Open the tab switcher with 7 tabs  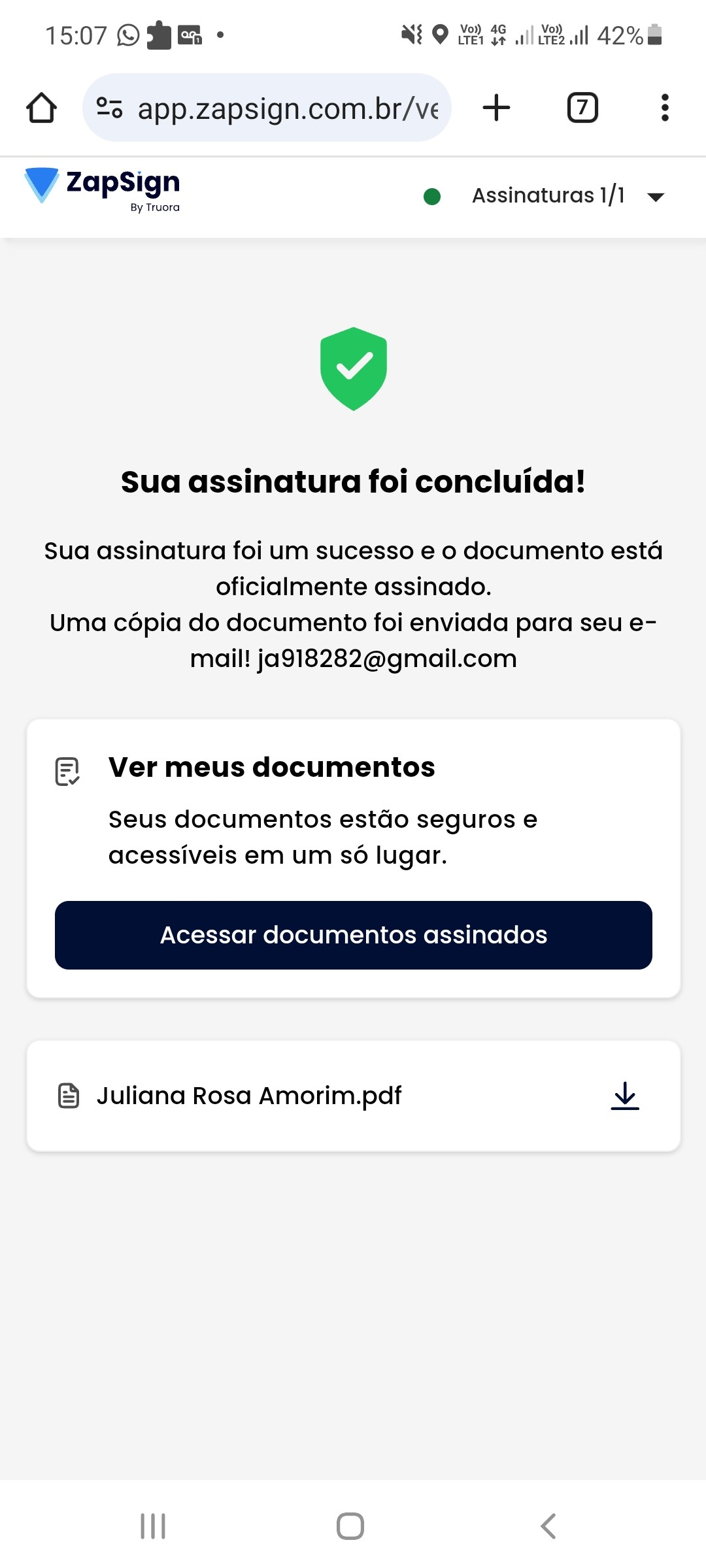pos(582,108)
